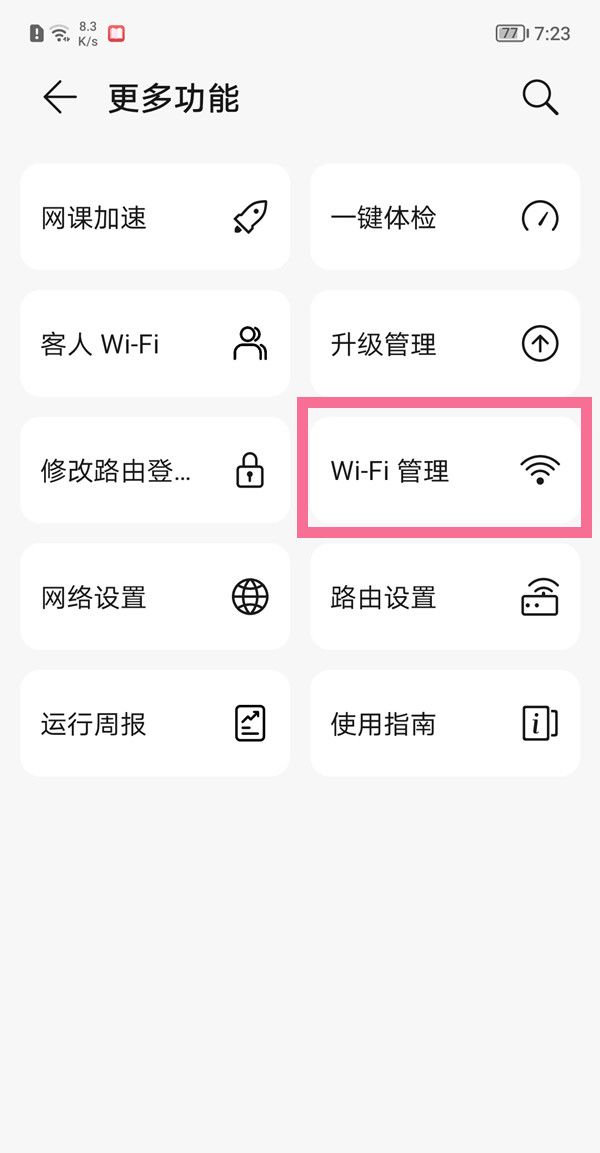The width and height of the screenshot is (600, 1153).
Task: Open 客人 Wi-Fi settings
Action: click(155, 344)
